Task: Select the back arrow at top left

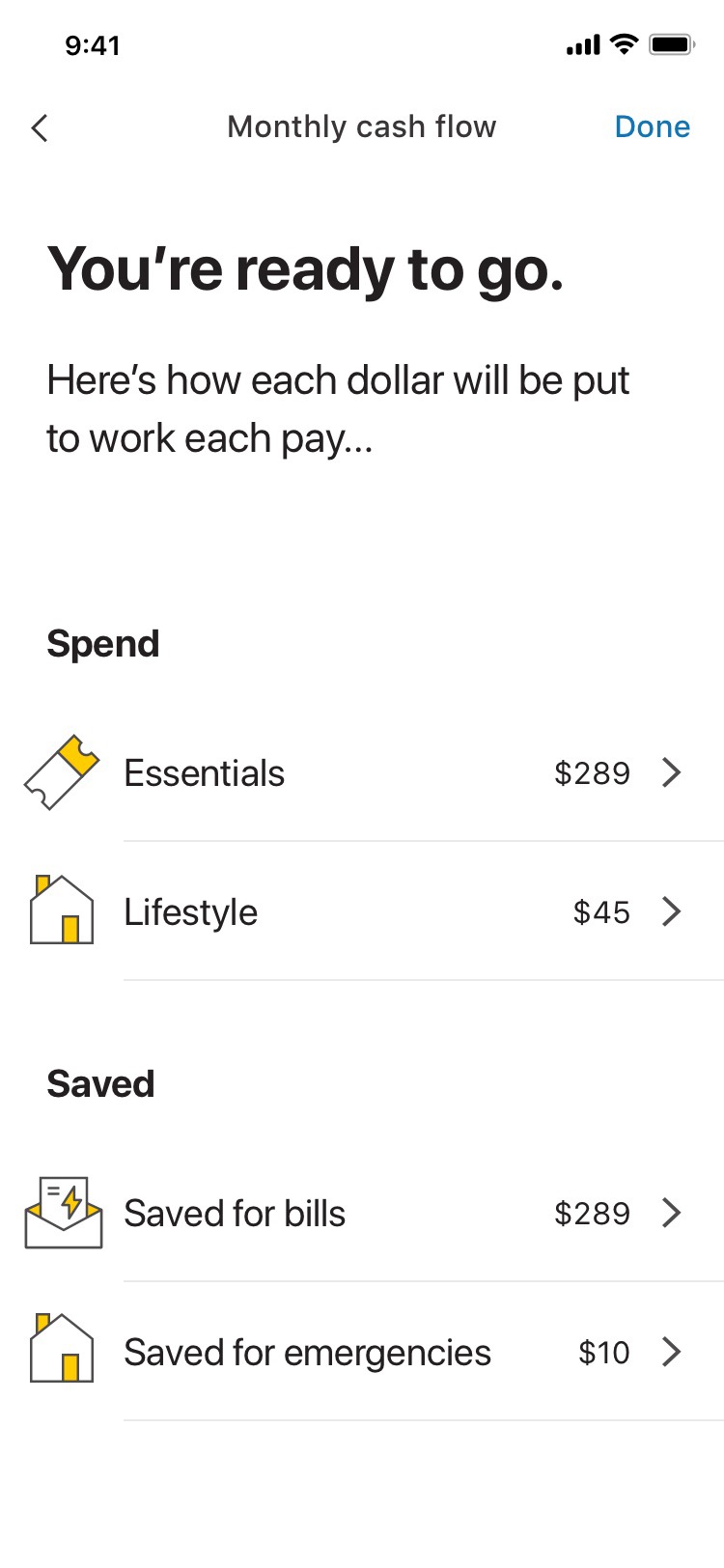Action: (x=39, y=126)
